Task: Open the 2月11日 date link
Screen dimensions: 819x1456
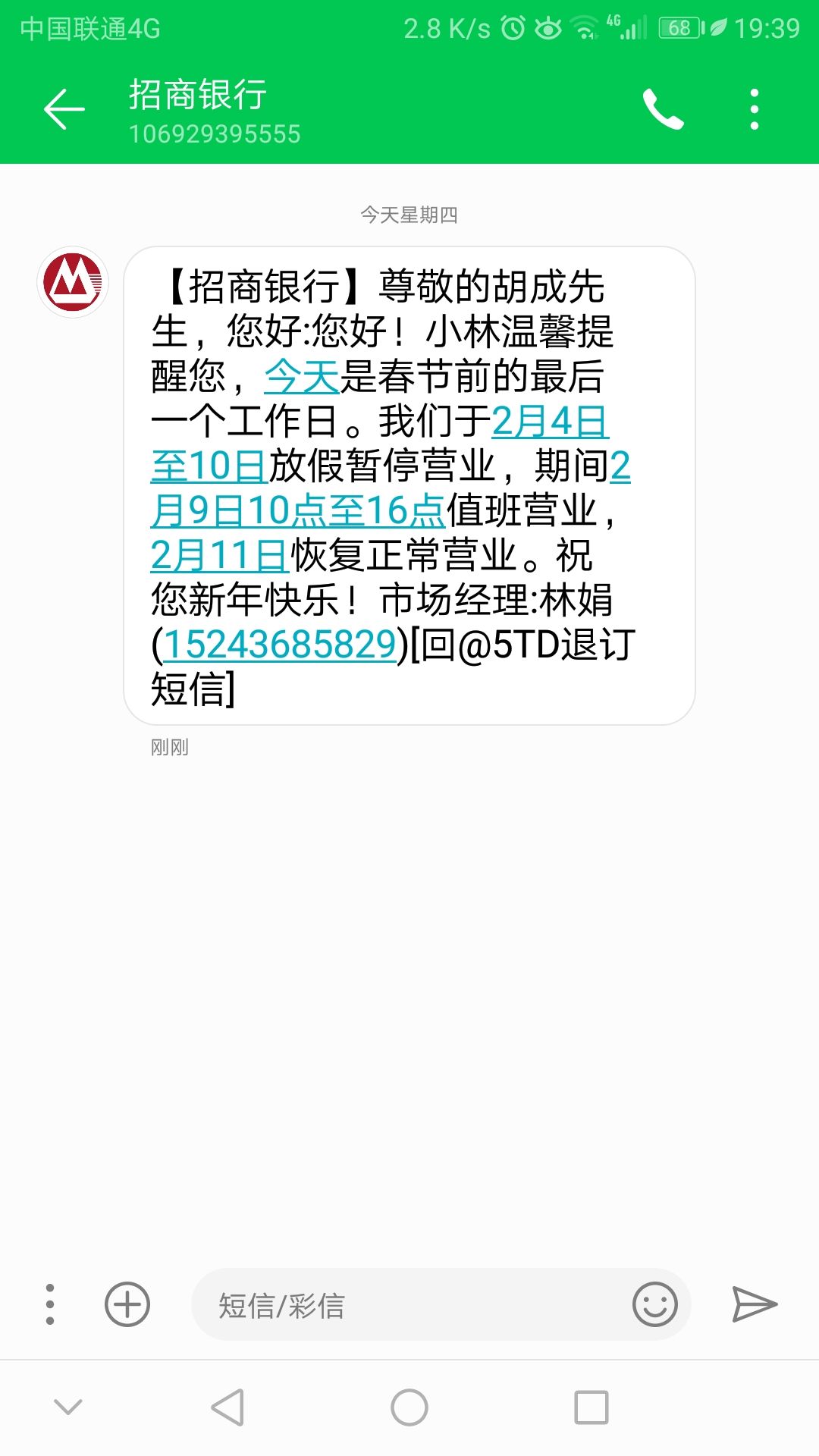Action: (220, 555)
